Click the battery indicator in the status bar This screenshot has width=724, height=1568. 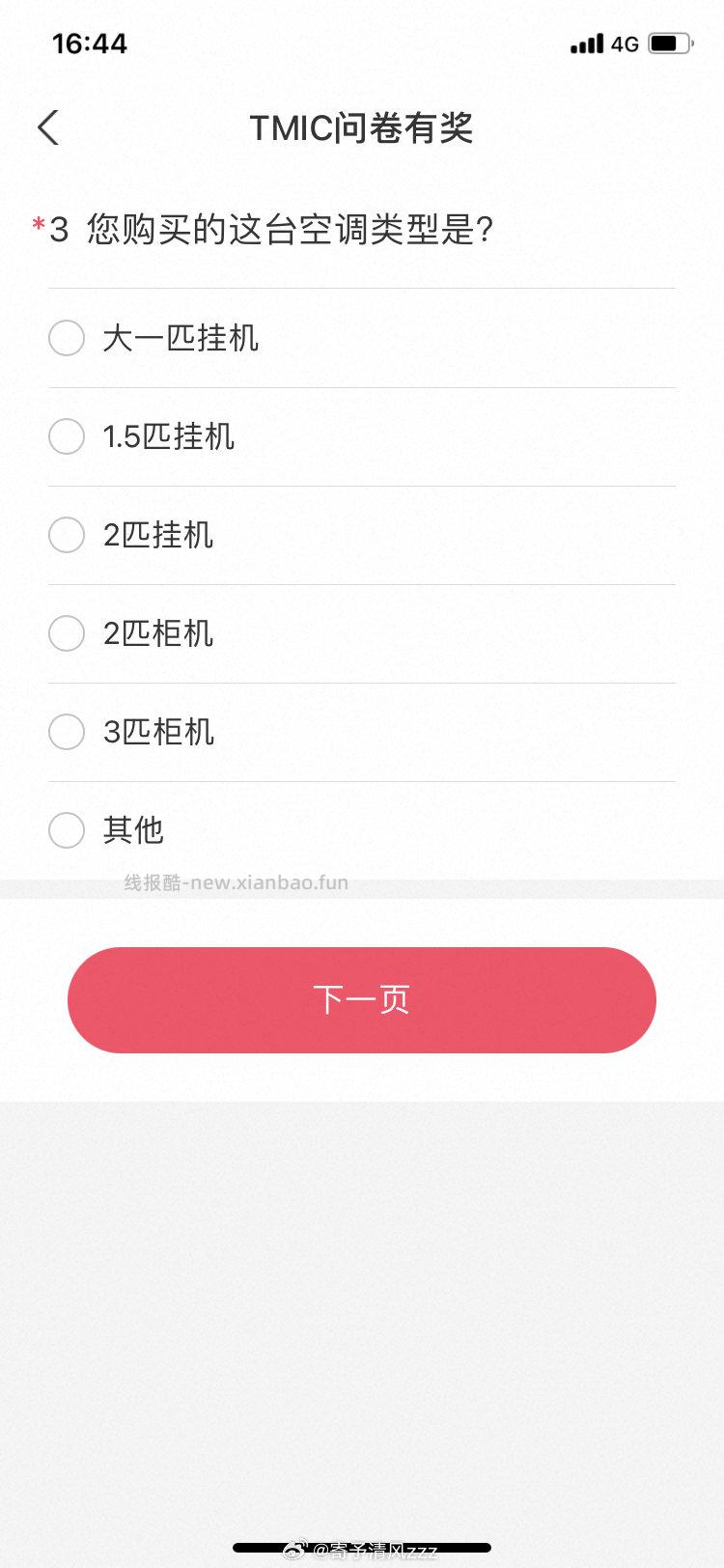coord(670,43)
